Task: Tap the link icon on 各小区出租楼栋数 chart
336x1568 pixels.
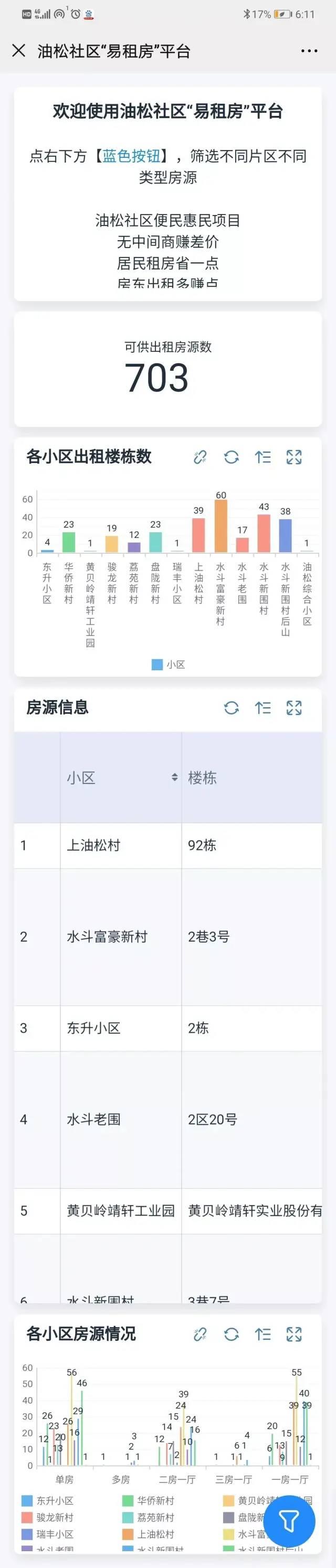Action: coord(200,457)
